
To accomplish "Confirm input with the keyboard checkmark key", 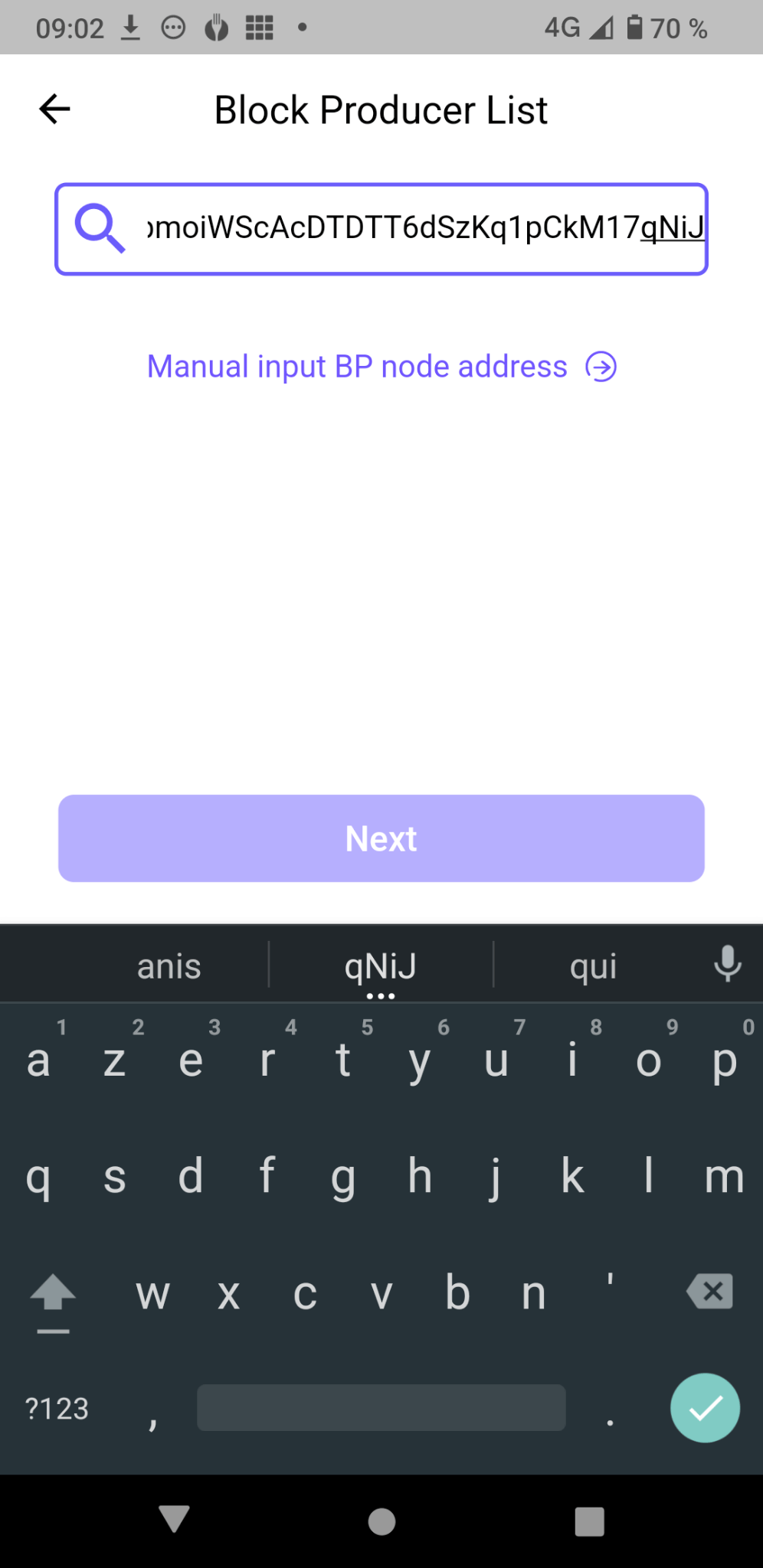I will tap(705, 1407).
